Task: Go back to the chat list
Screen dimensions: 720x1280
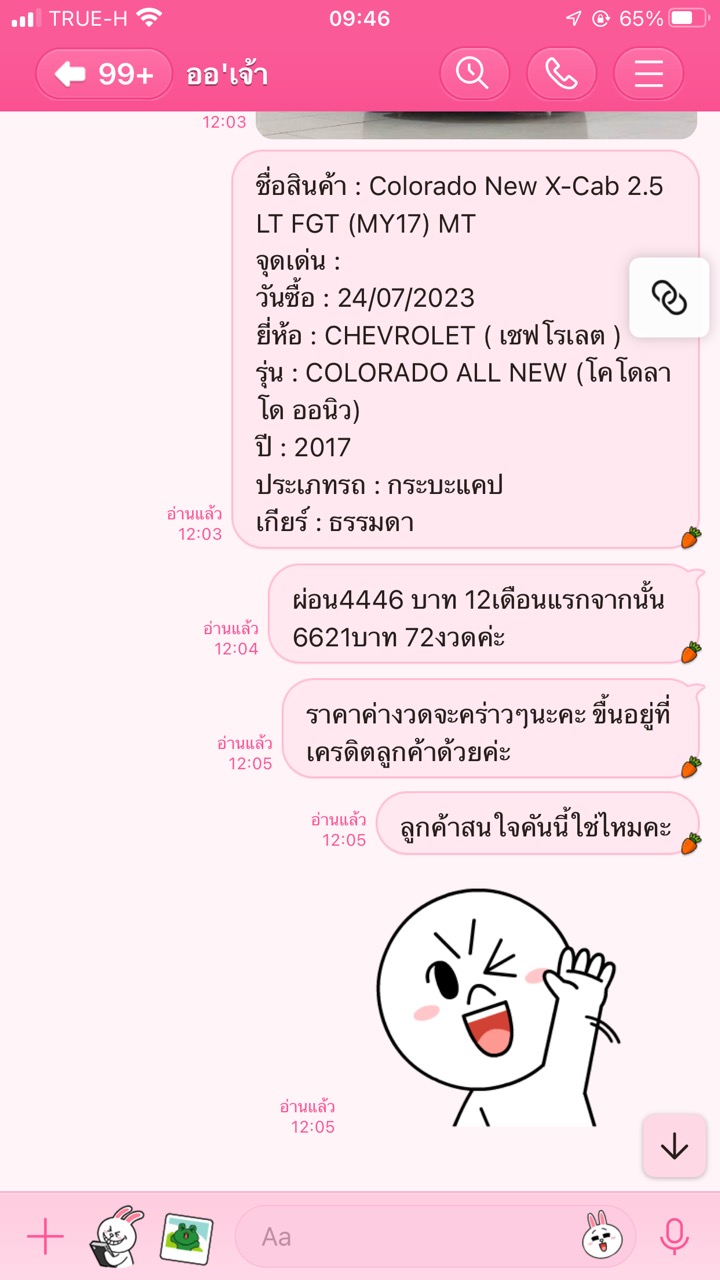Action: [x=104, y=74]
